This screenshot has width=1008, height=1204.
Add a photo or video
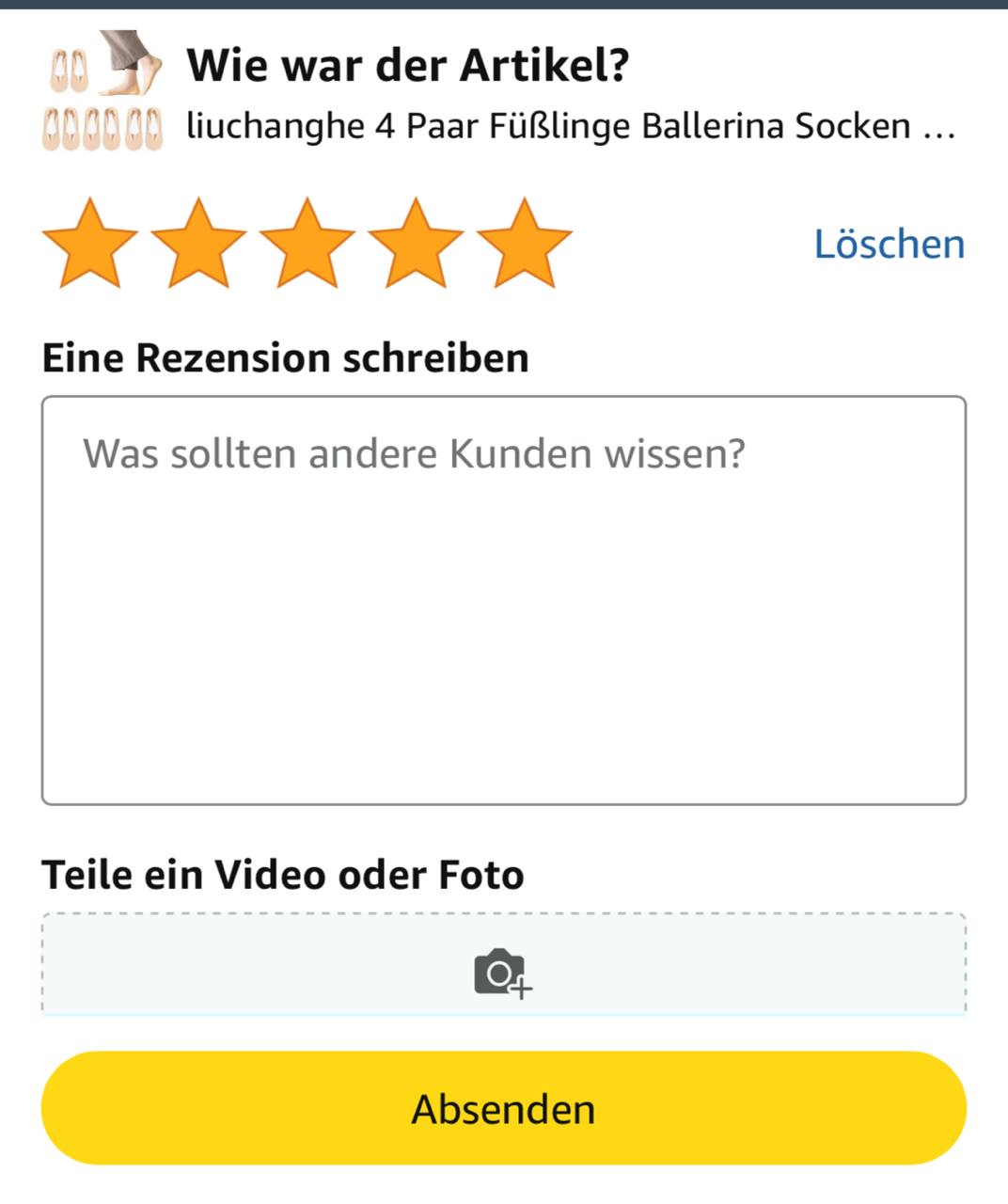coord(504,969)
